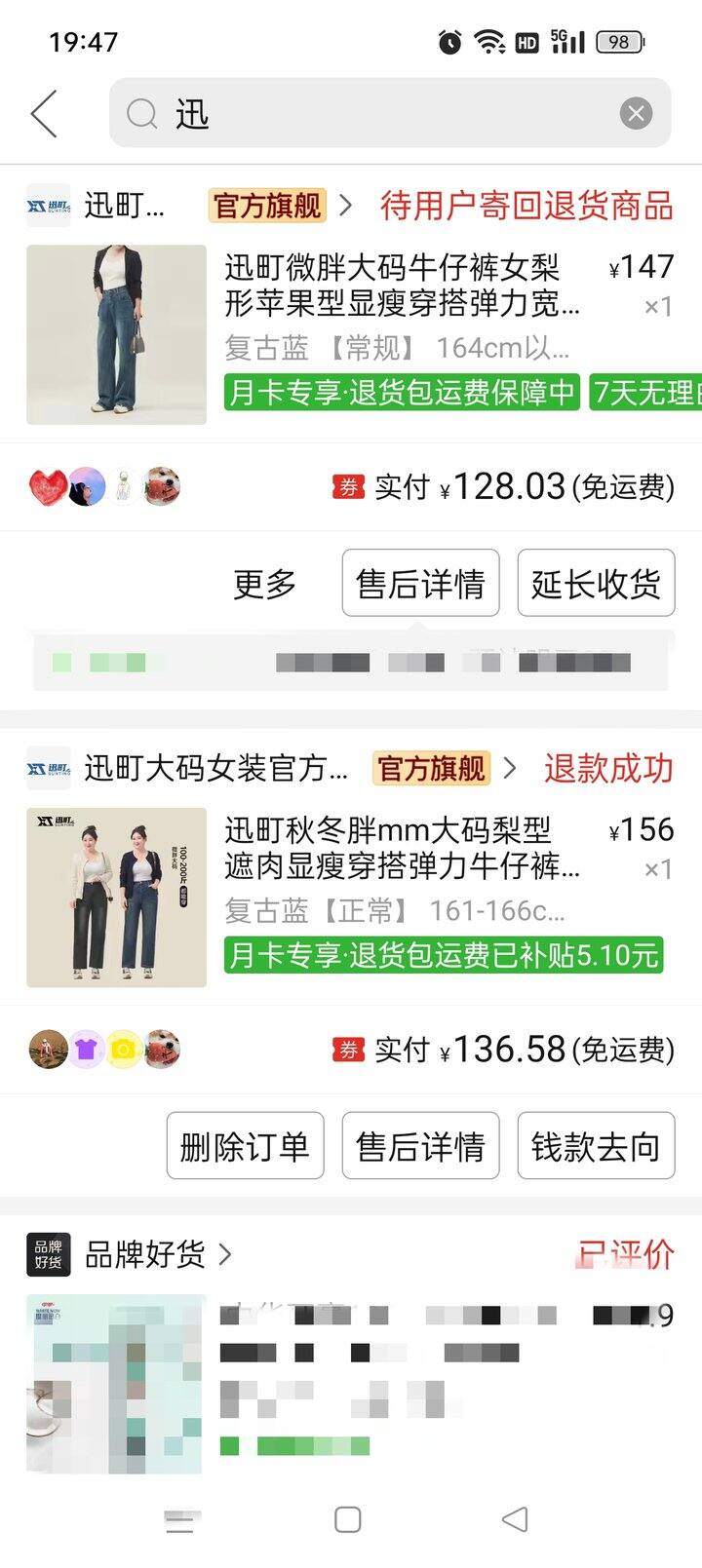Open the 迅町 official flagship store
This screenshot has width=702, height=1568.
point(185,206)
